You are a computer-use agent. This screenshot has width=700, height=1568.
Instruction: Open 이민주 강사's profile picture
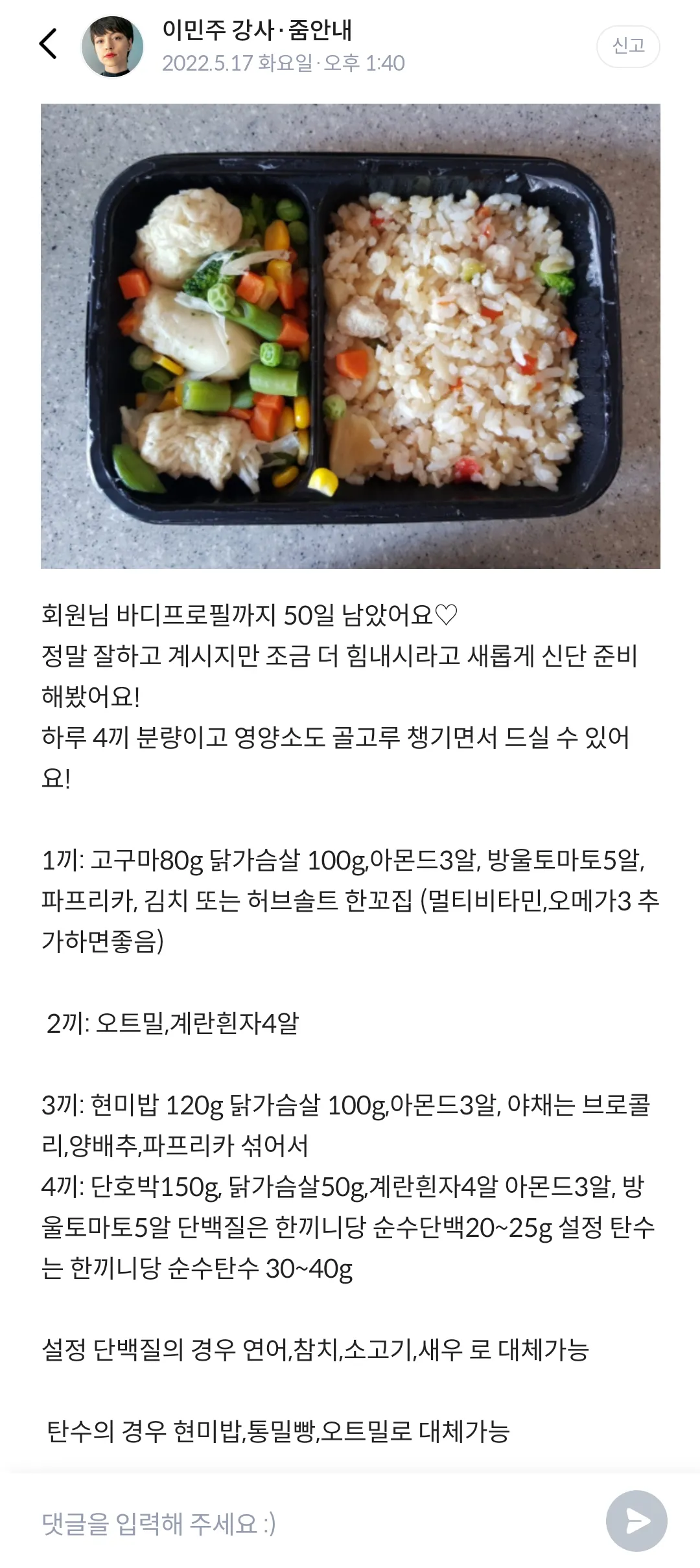pos(111,47)
